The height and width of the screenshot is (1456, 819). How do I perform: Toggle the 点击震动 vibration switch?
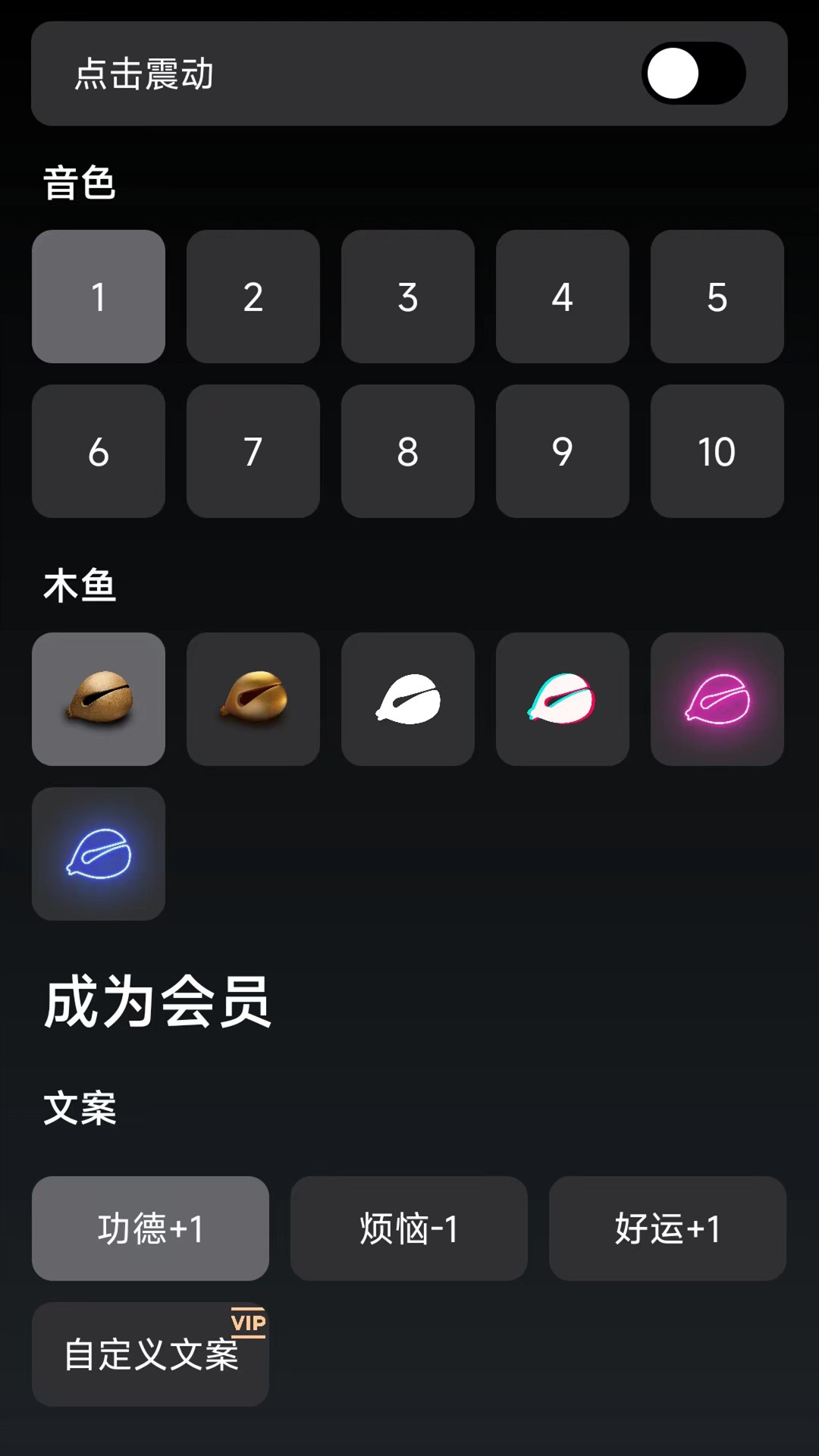pyautogui.click(x=693, y=74)
